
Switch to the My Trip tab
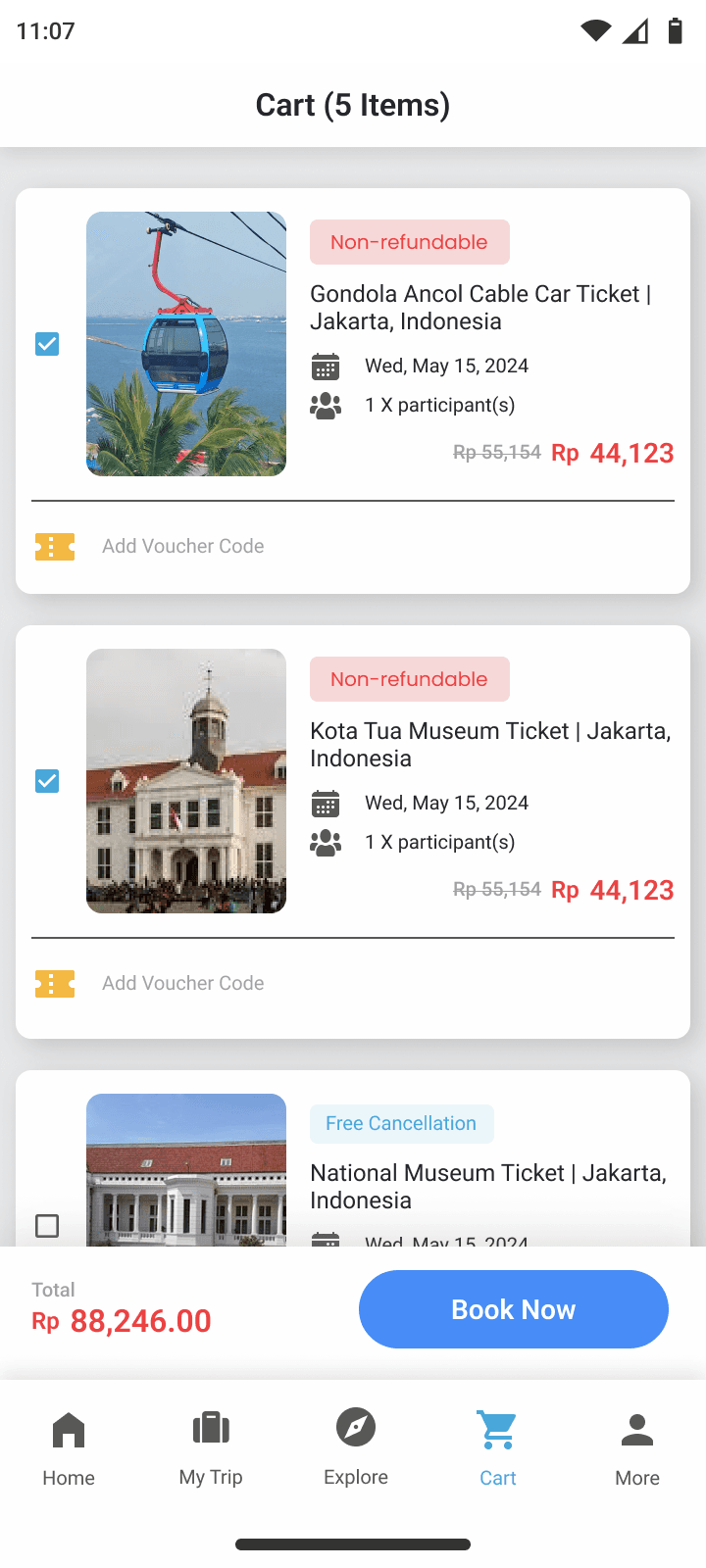[211, 1449]
